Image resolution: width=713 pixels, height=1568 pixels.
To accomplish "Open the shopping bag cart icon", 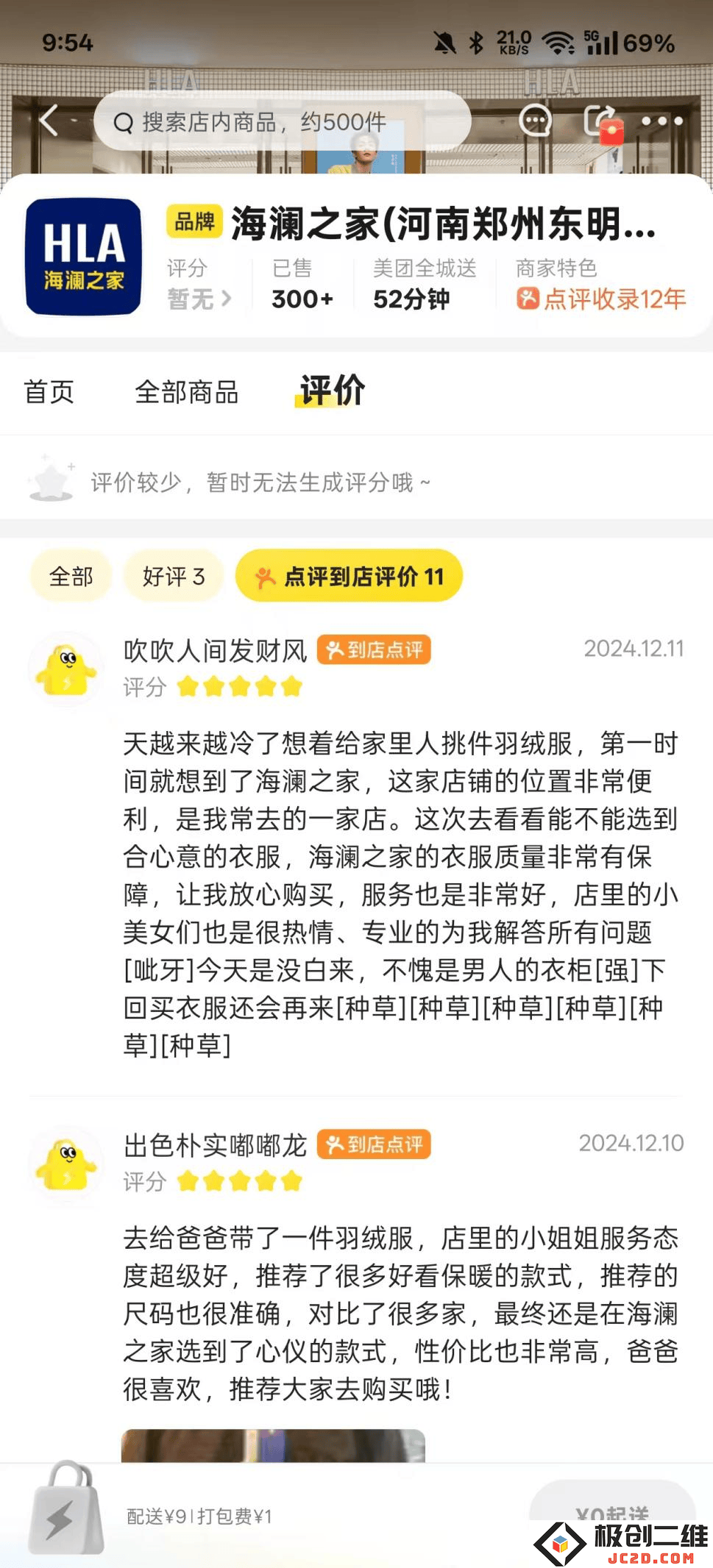I will (x=66, y=1509).
